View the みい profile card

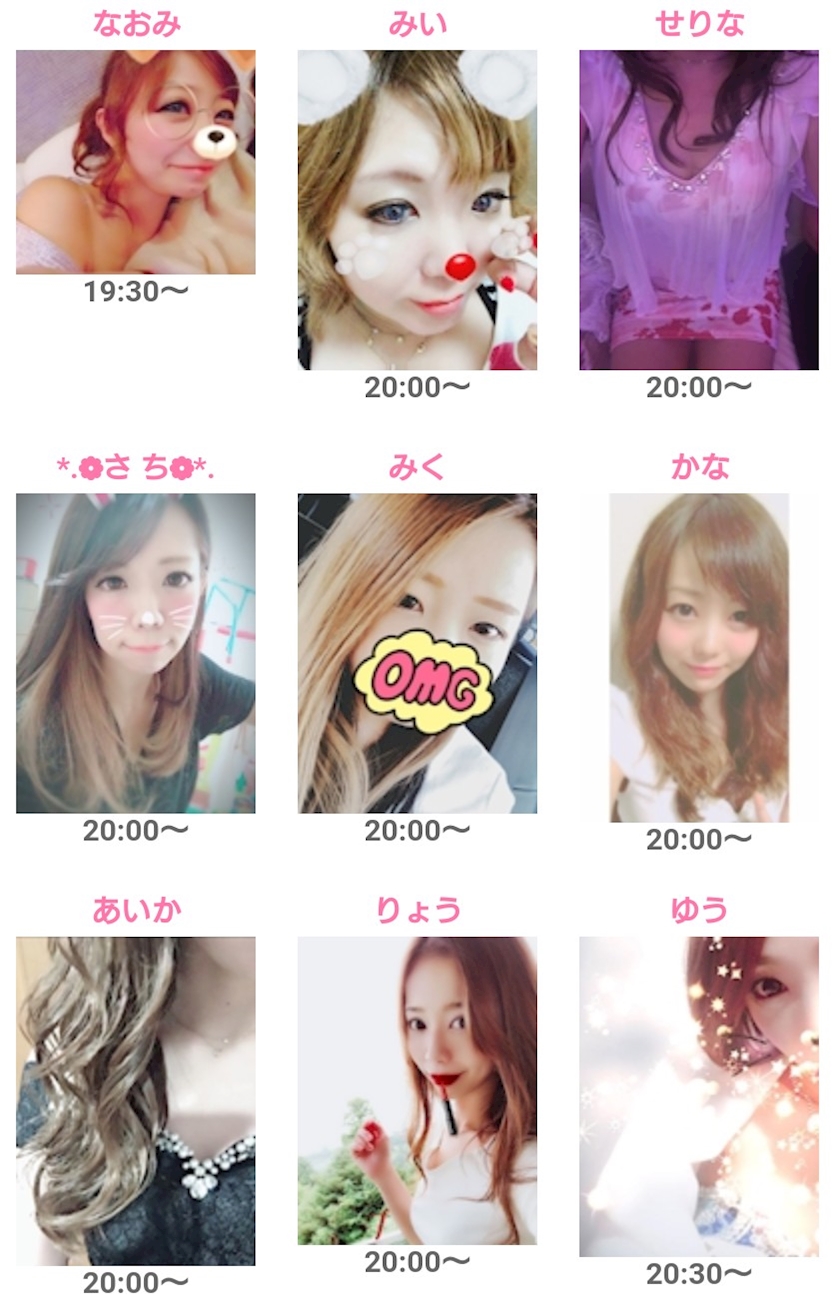[x=417, y=210]
